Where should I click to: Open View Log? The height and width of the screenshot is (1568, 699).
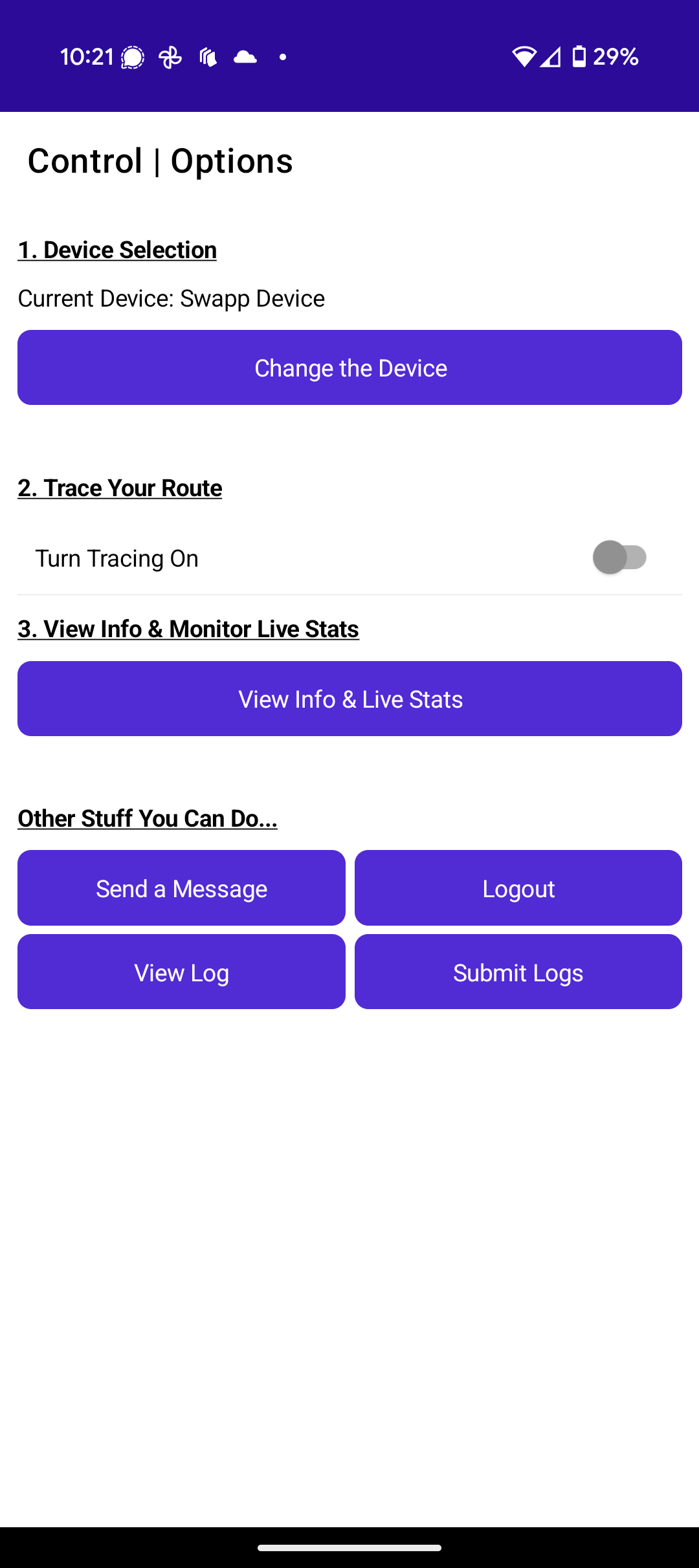coord(181,972)
